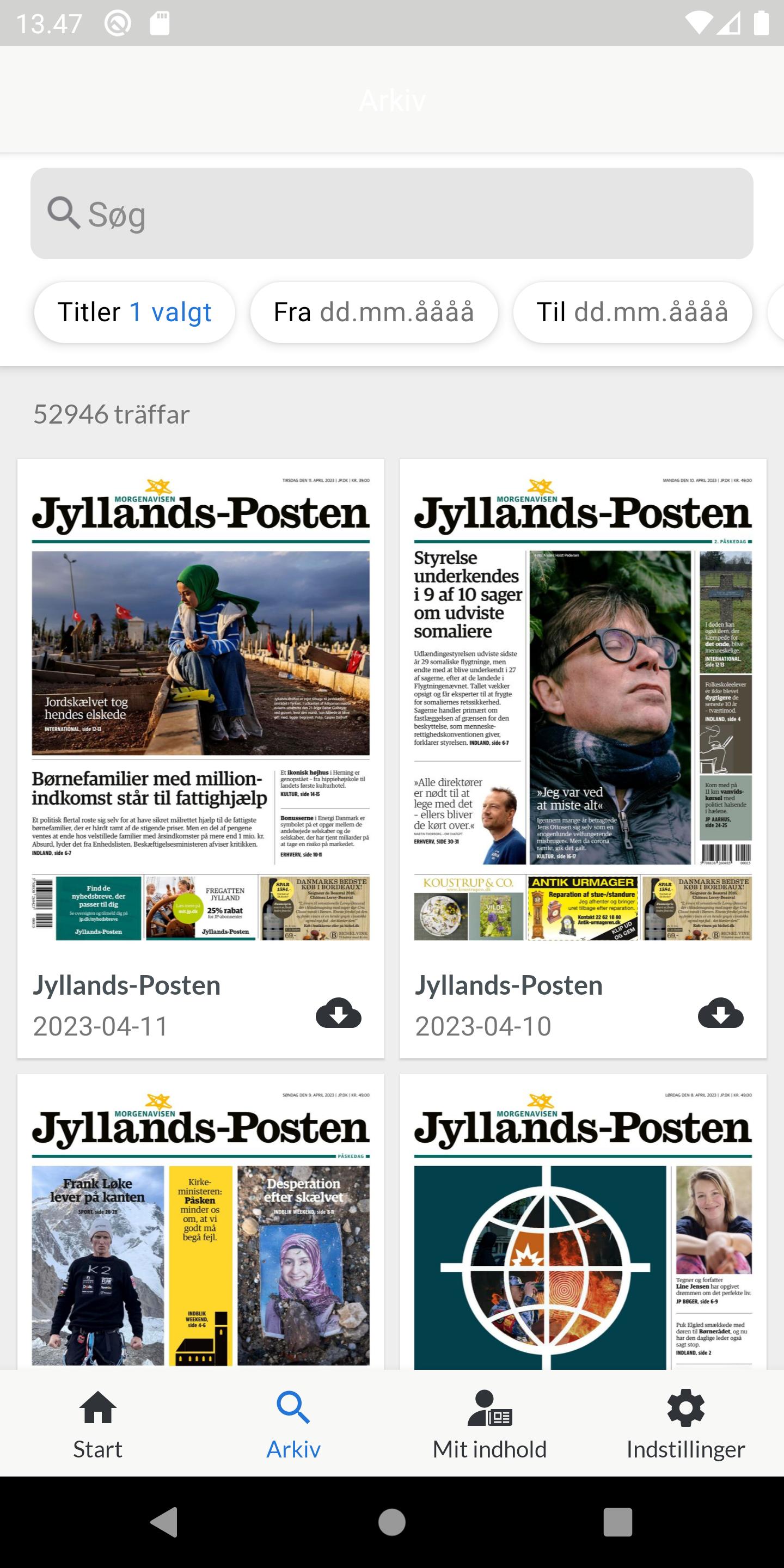Set the Til end date

pyautogui.click(x=633, y=313)
